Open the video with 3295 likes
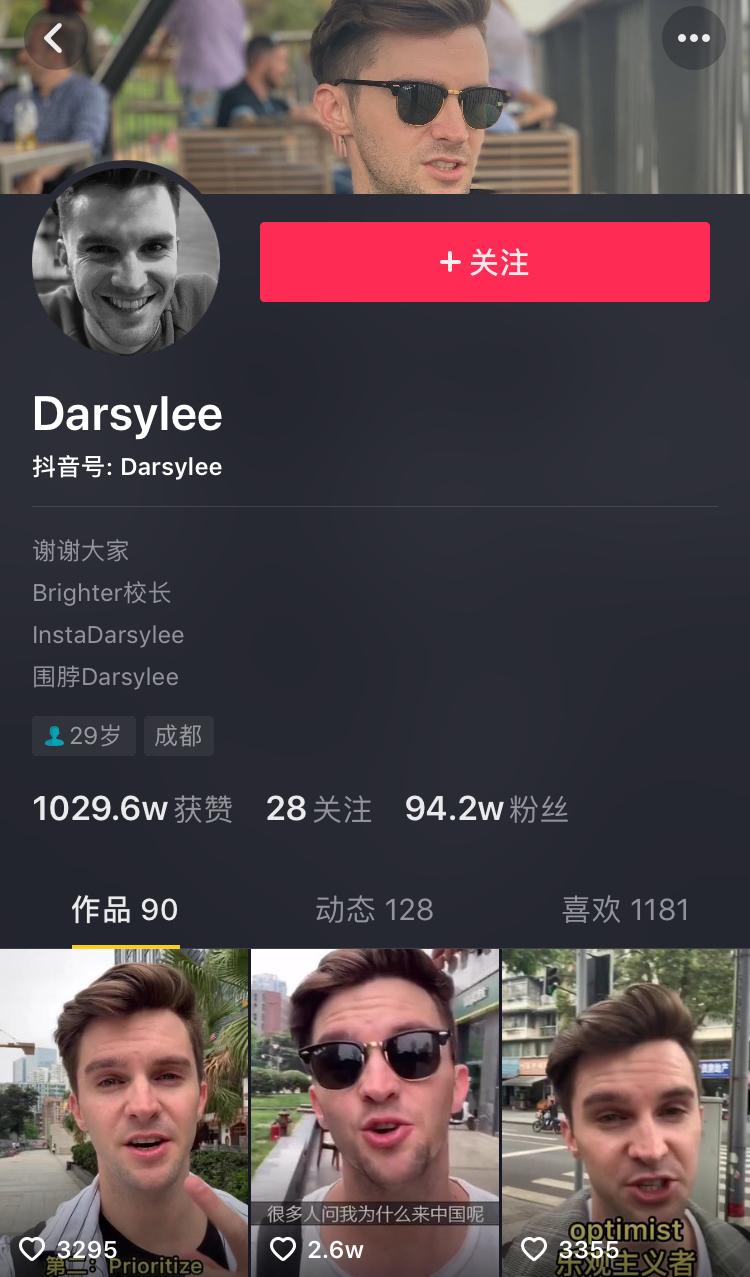Viewport: 750px width, 1277px height. (x=124, y=1113)
